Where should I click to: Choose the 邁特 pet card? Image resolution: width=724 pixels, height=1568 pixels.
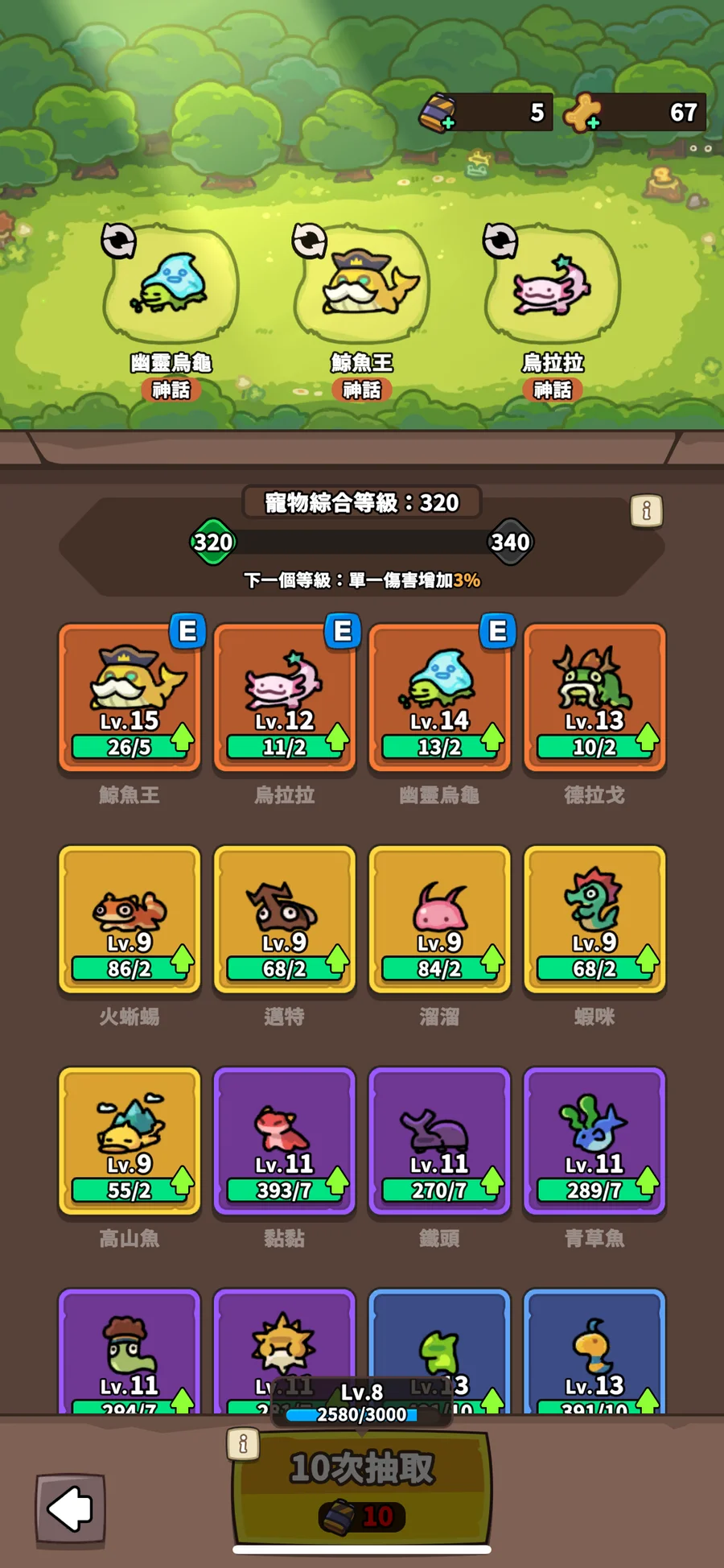point(284,918)
